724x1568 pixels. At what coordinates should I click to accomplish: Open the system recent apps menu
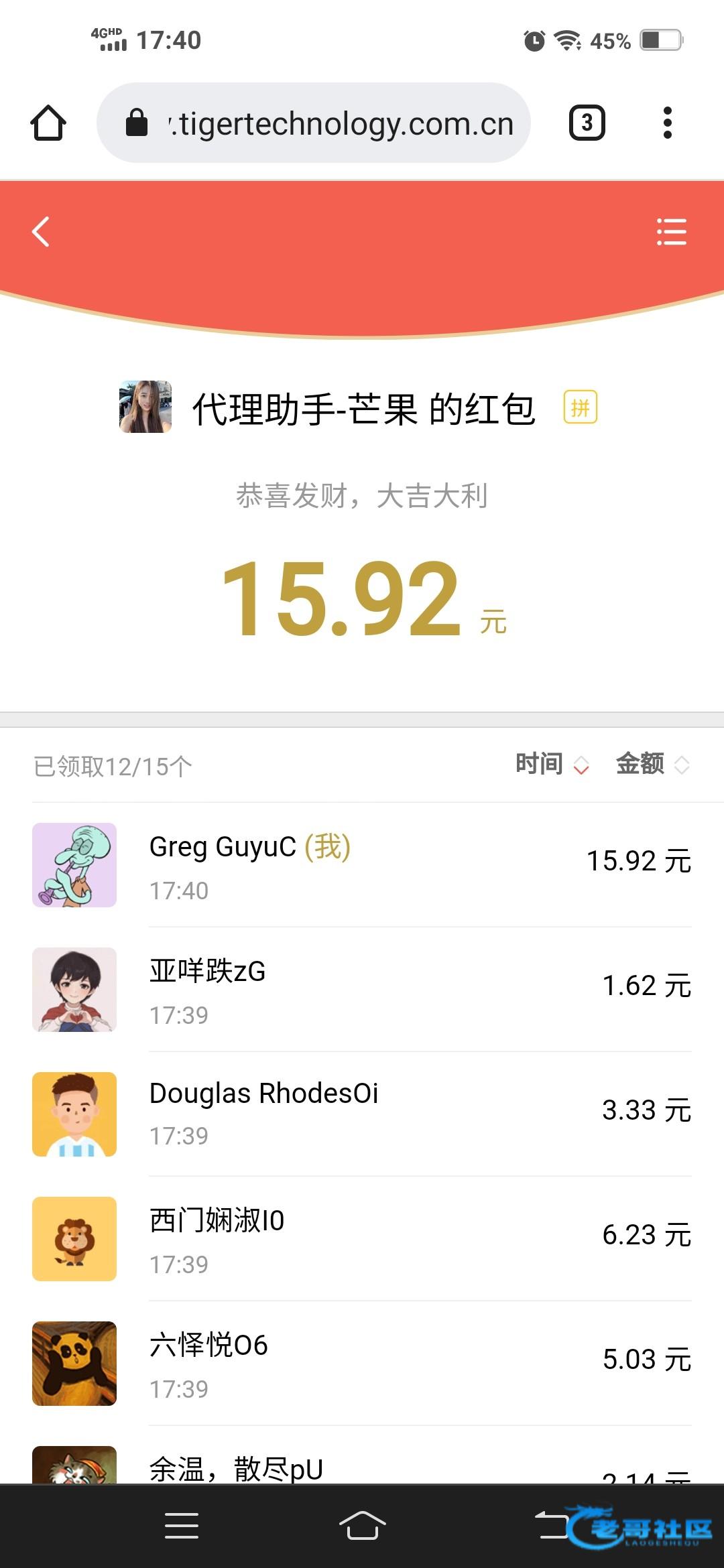tap(182, 1526)
